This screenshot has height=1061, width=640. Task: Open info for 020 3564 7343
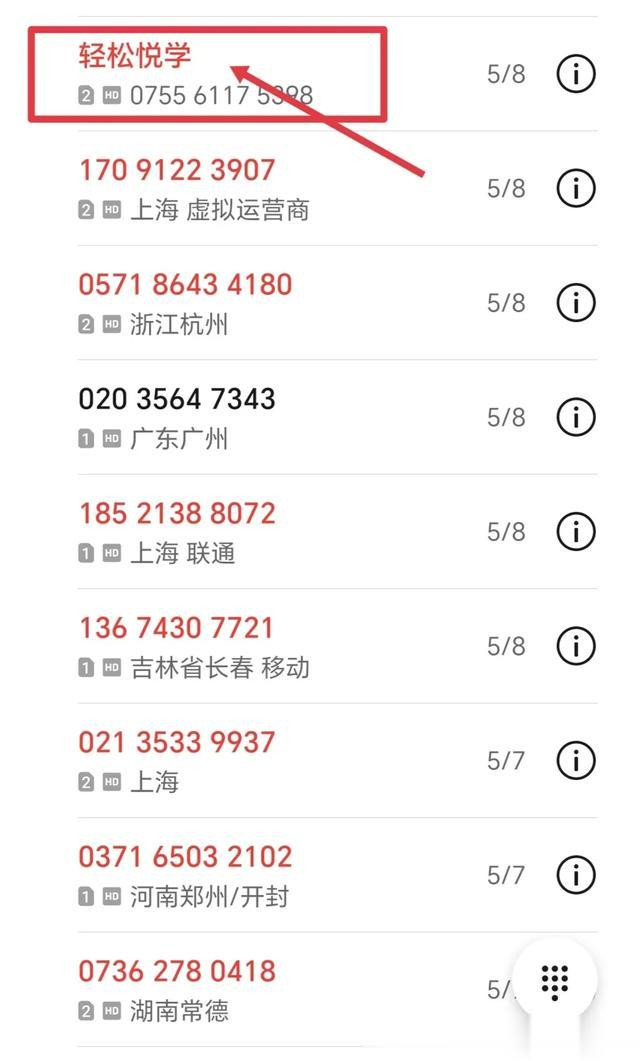click(x=576, y=417)
